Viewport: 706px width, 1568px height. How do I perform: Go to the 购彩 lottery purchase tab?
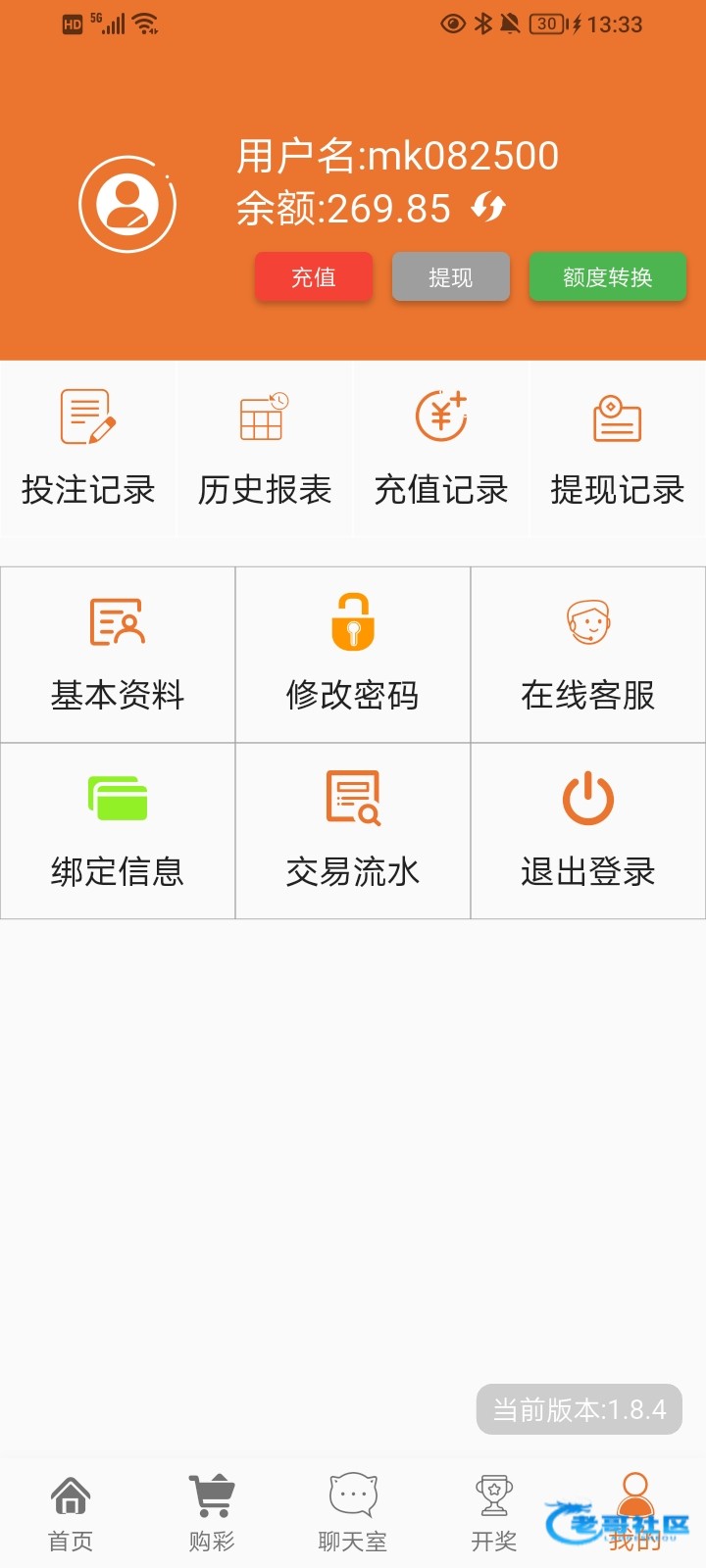(212, 1514)
